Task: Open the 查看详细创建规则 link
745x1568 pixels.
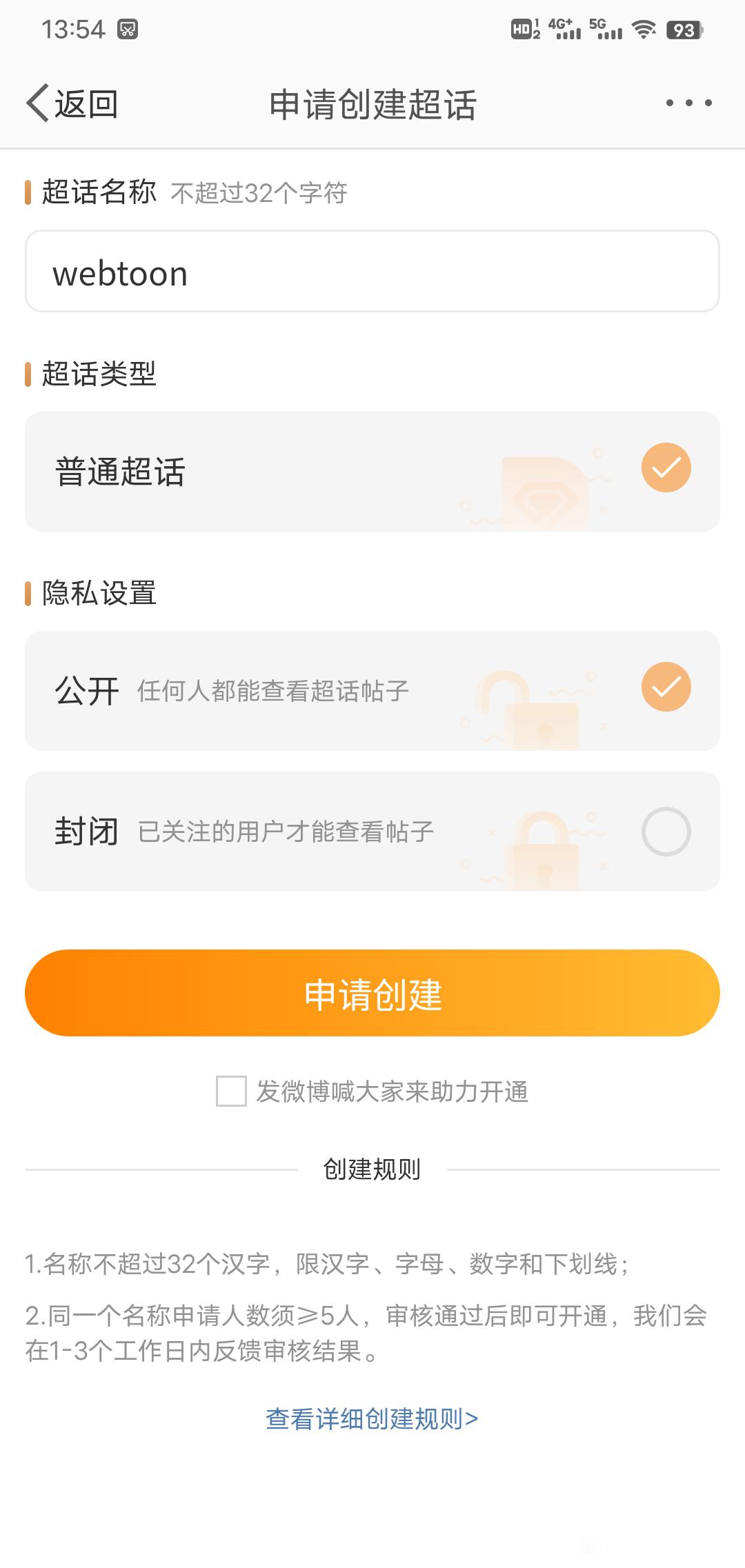Action: tap(372, 1418)
